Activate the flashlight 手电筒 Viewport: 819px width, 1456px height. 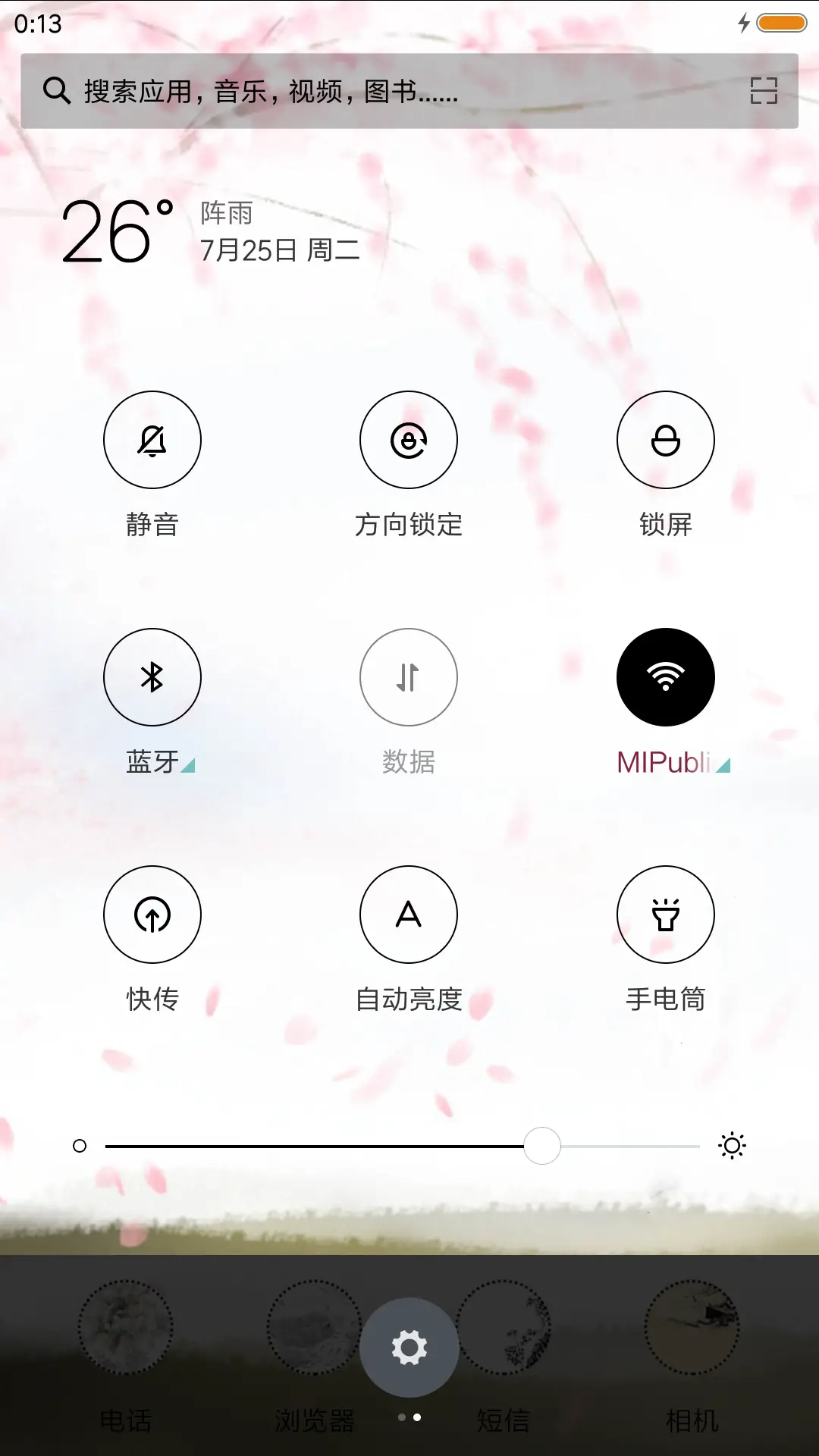[666, 915]
